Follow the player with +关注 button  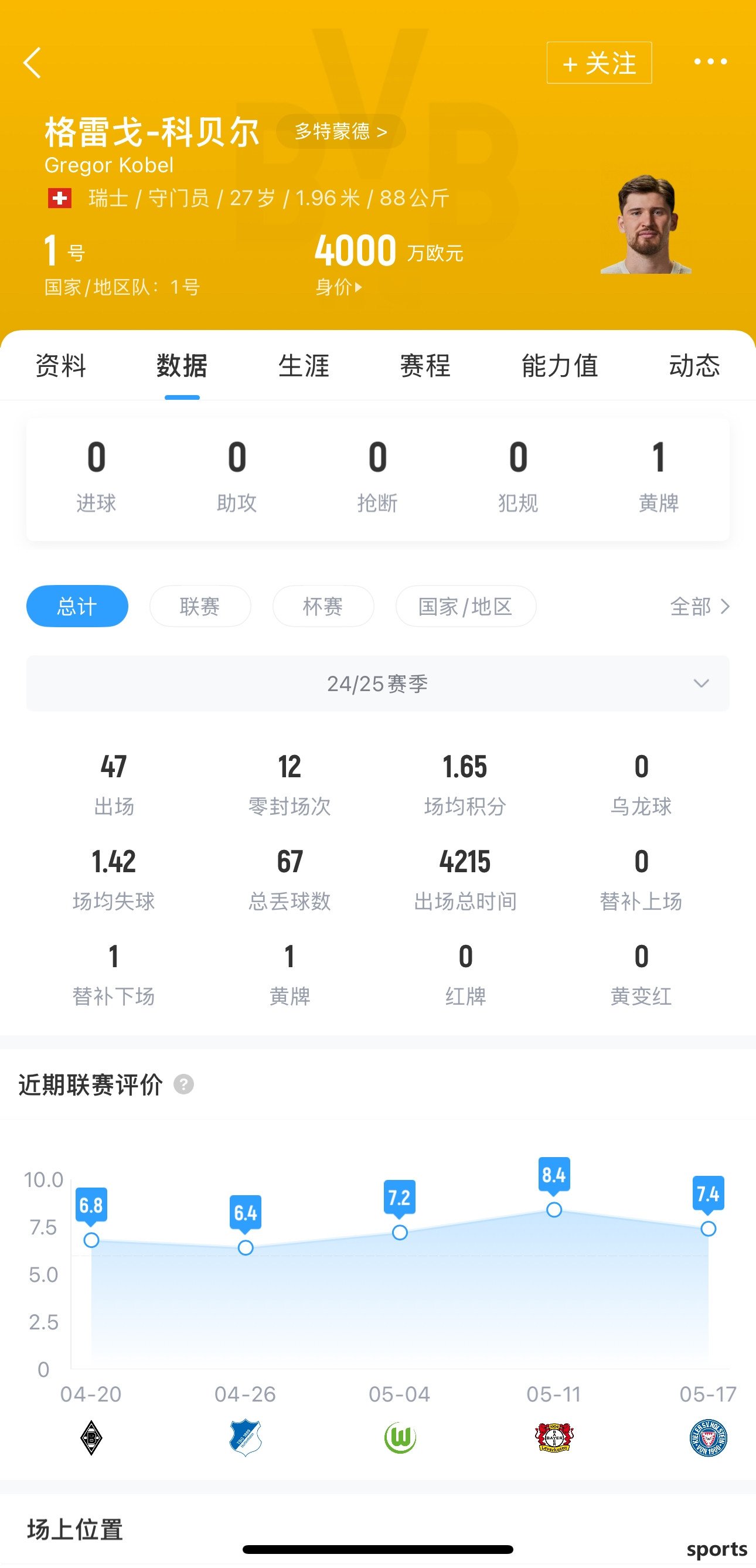(599, 63)
